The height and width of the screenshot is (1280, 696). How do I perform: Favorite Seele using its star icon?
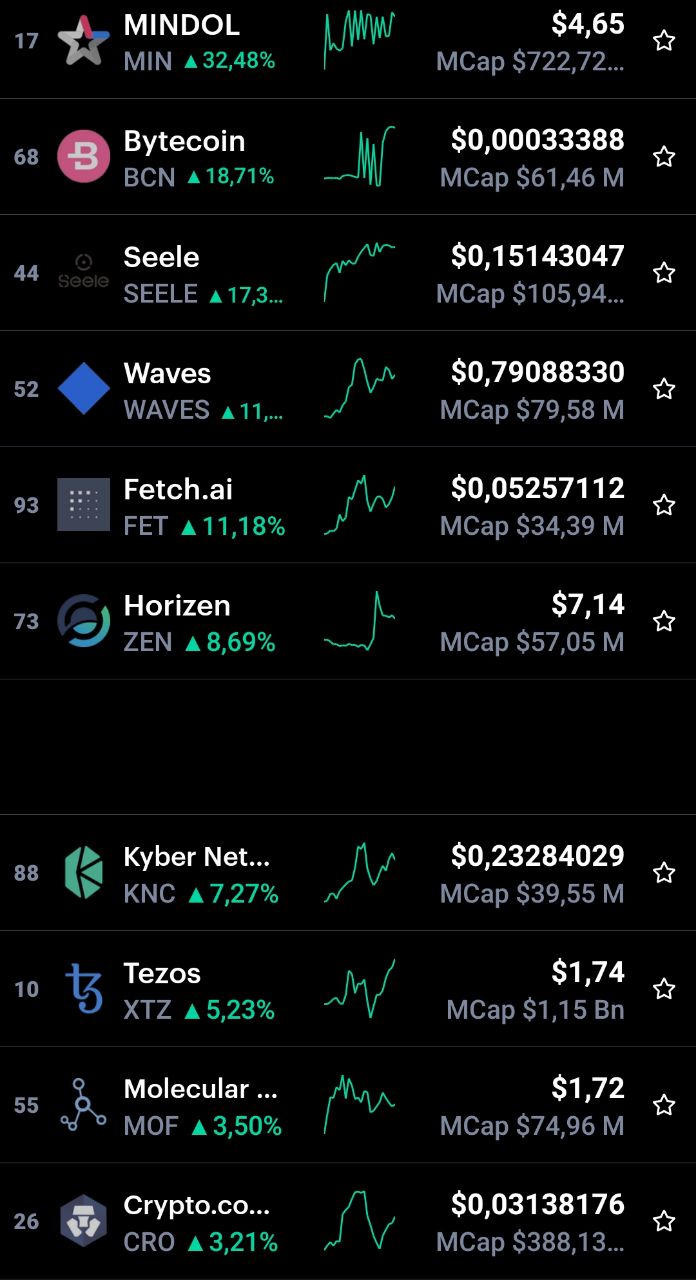[664, 273]
